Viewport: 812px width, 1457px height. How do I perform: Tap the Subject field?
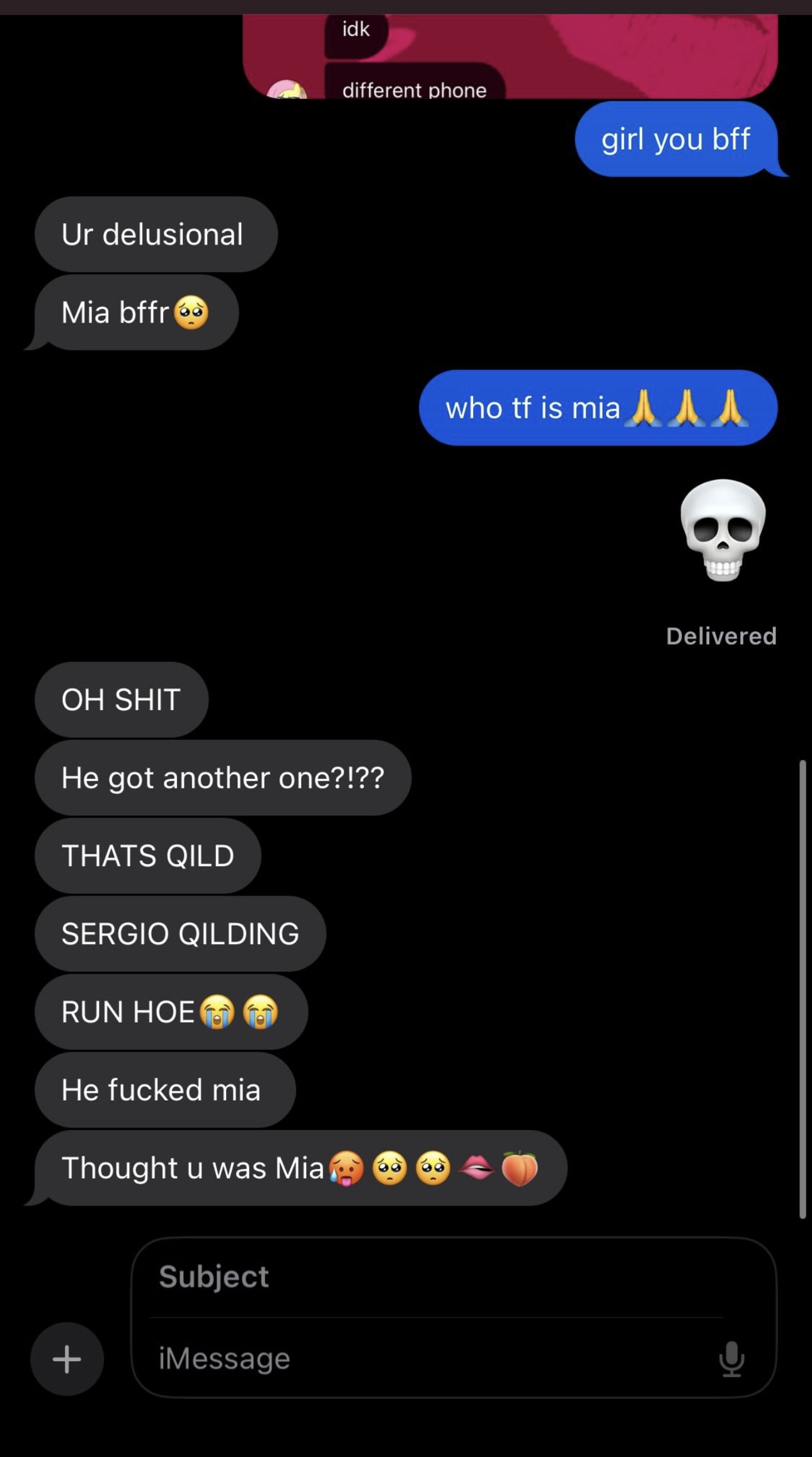tap(435, 1277)
